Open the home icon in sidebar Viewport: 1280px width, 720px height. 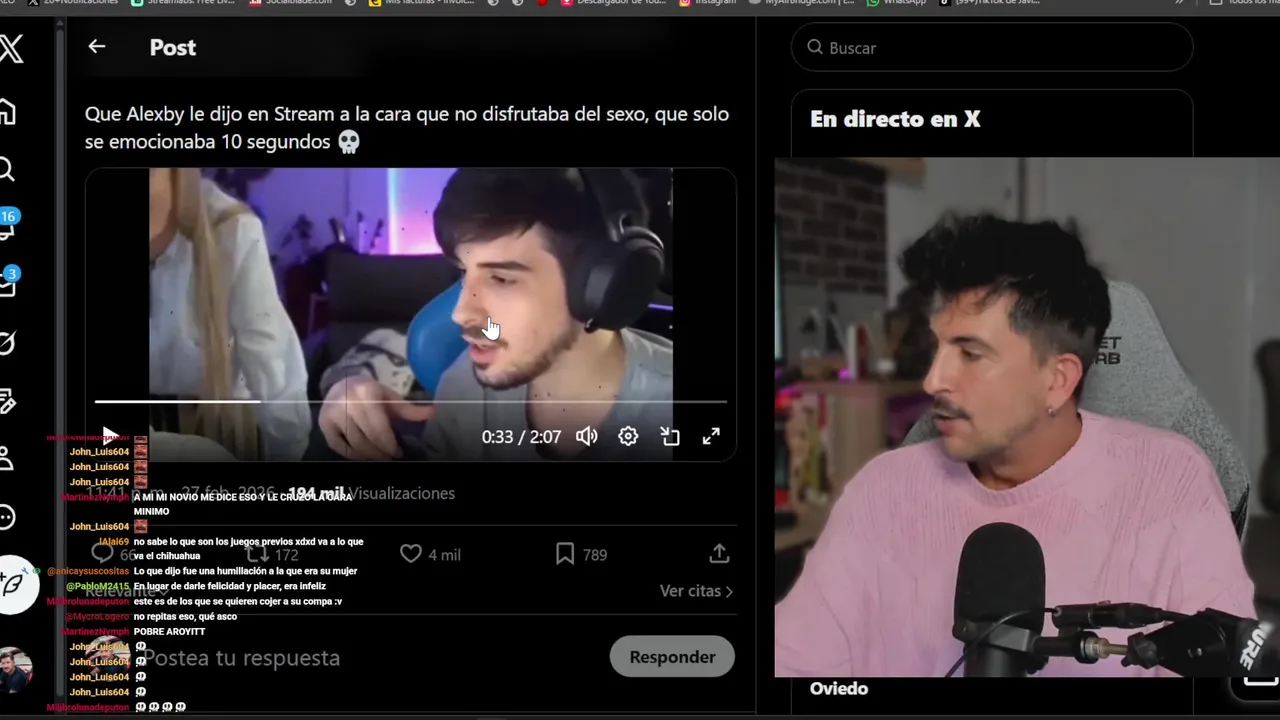coord(8,112)
